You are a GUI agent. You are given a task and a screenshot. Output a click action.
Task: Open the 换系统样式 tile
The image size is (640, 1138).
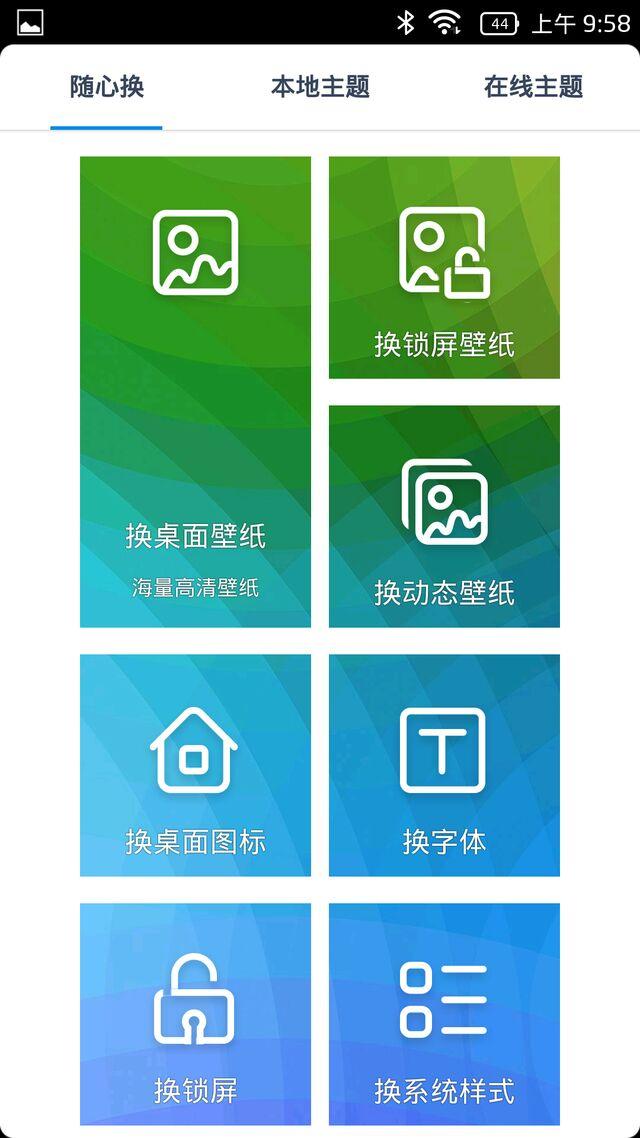point(444,1013)
